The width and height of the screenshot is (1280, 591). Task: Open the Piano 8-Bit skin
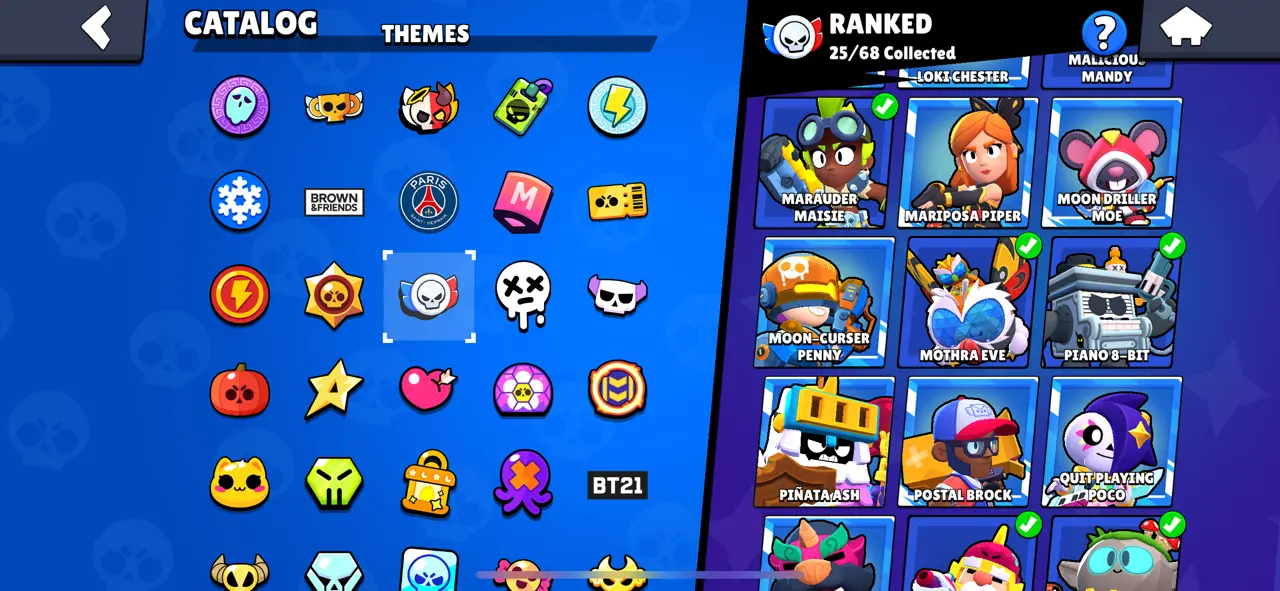pyautogui.click(x=1110, y=301)
